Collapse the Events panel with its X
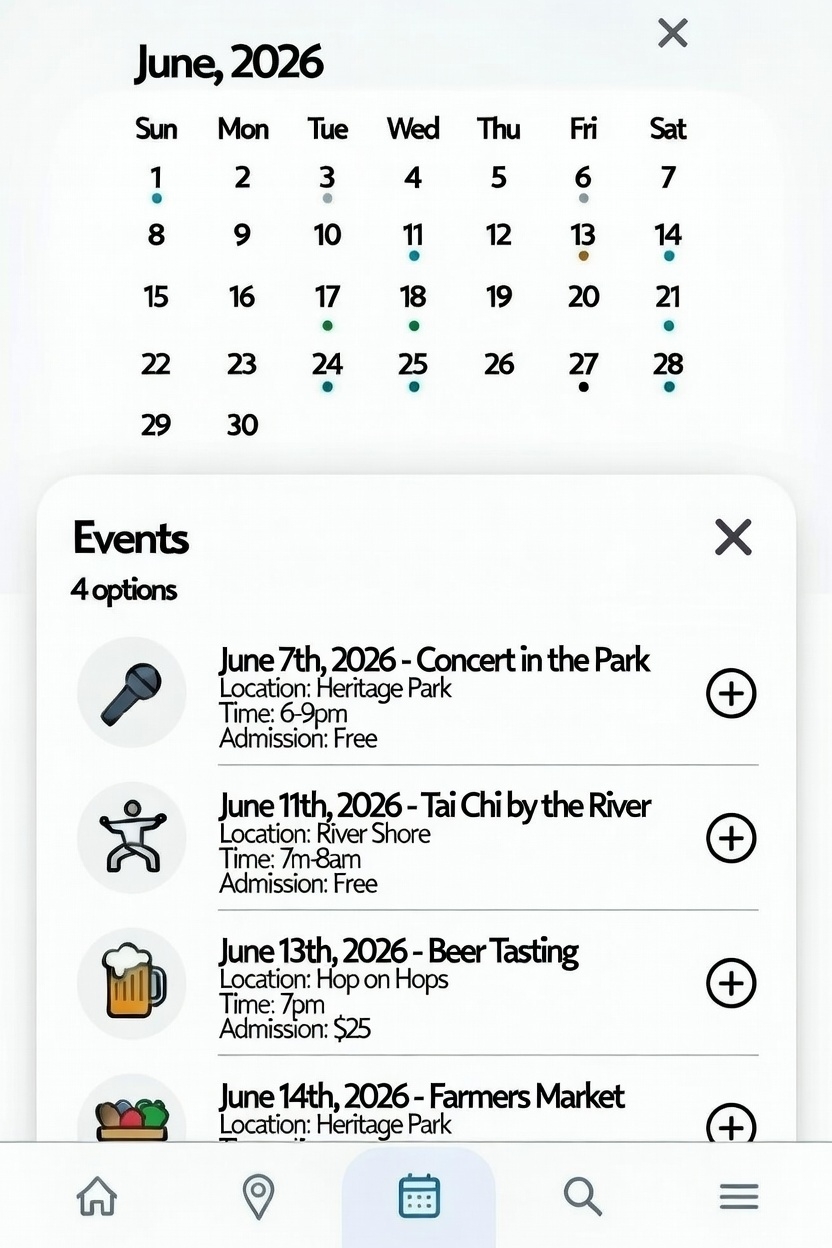832x1248 pixels. [732, 537]
